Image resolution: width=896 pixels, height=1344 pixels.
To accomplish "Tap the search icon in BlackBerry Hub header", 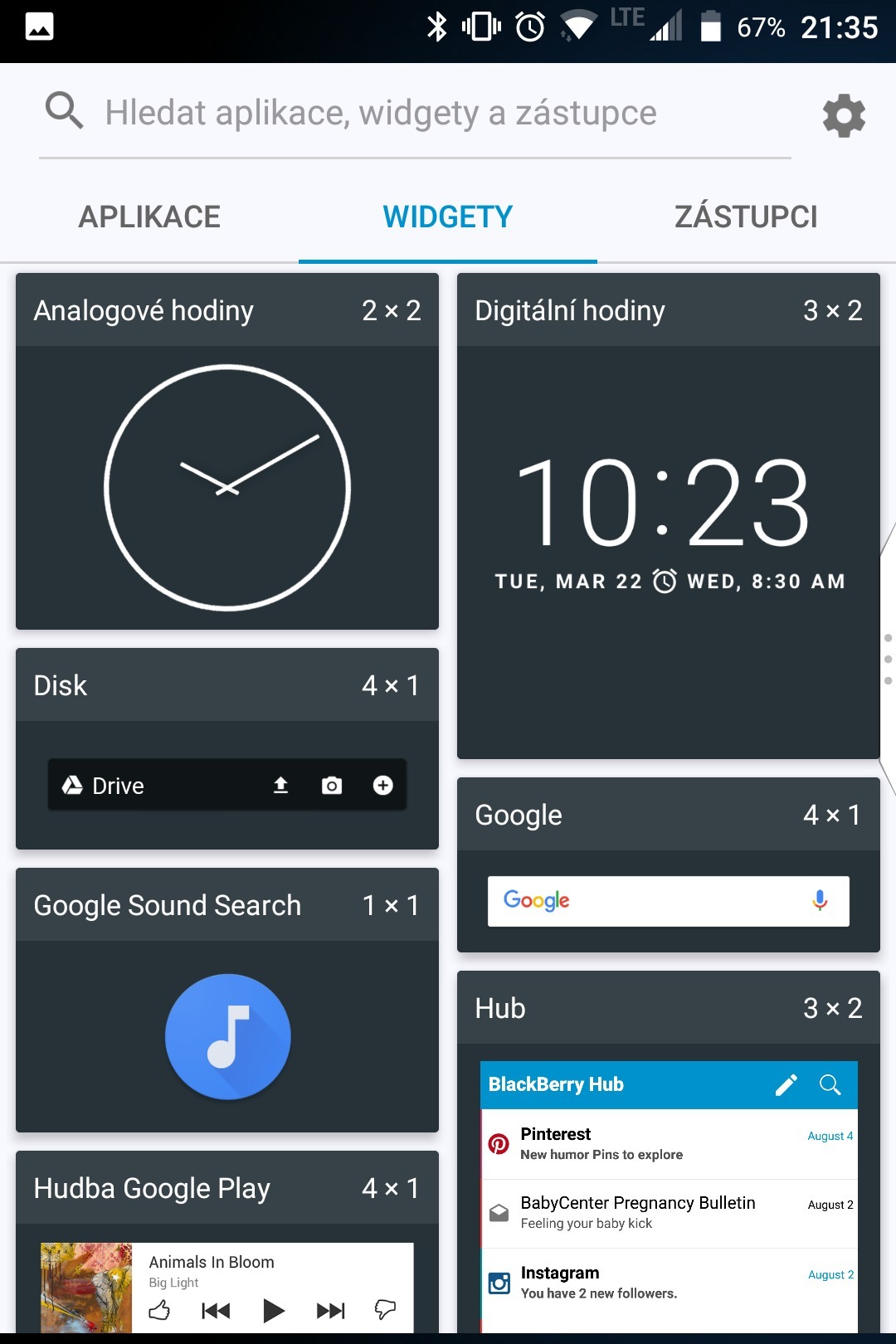I will click(x=830, y=1084).
